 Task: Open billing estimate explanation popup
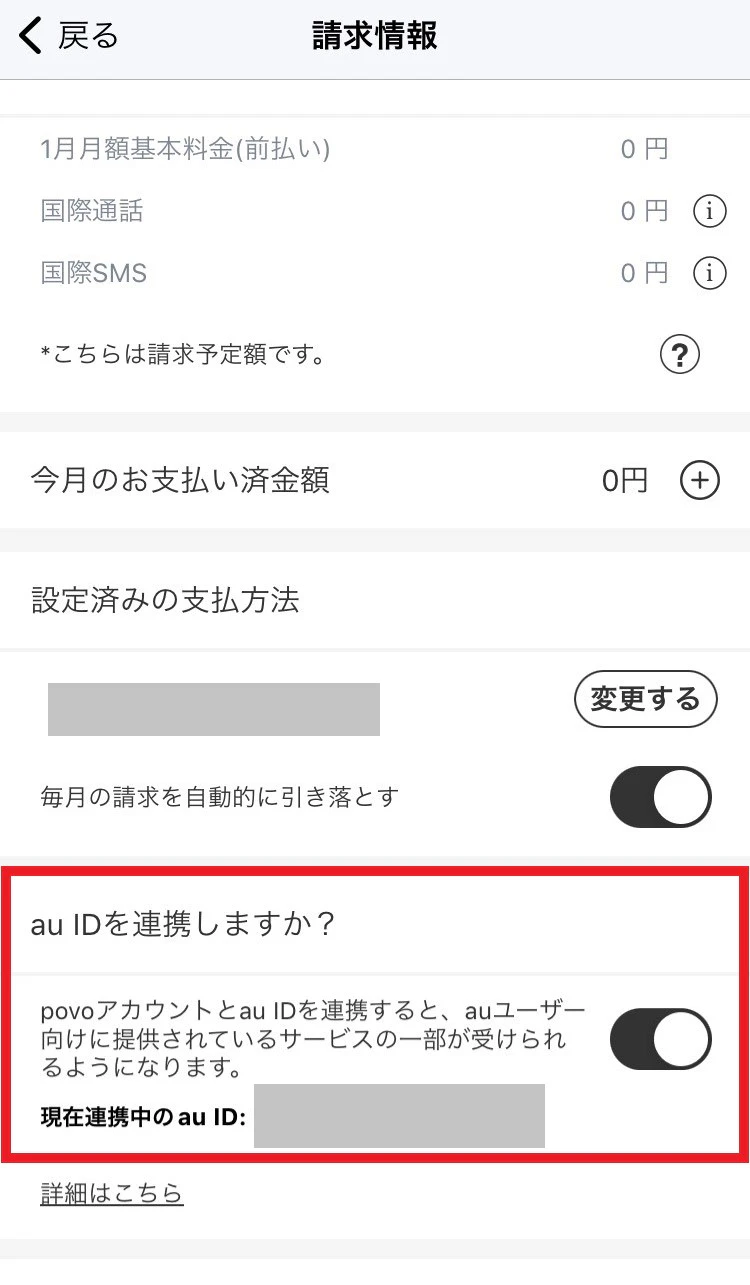coord(680,354)
